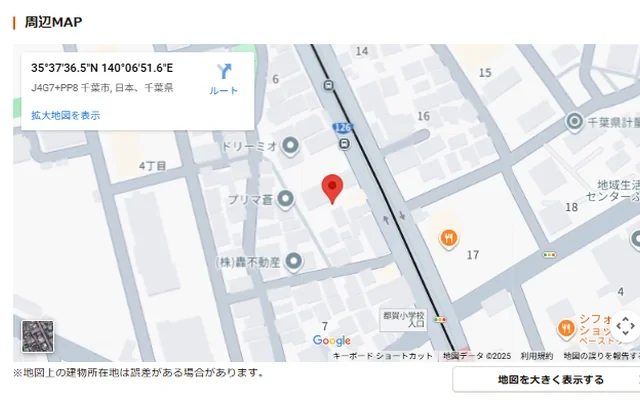The image size is (640, 400).
Task: Select the シフォン shop marker
Action: (567, 327)
